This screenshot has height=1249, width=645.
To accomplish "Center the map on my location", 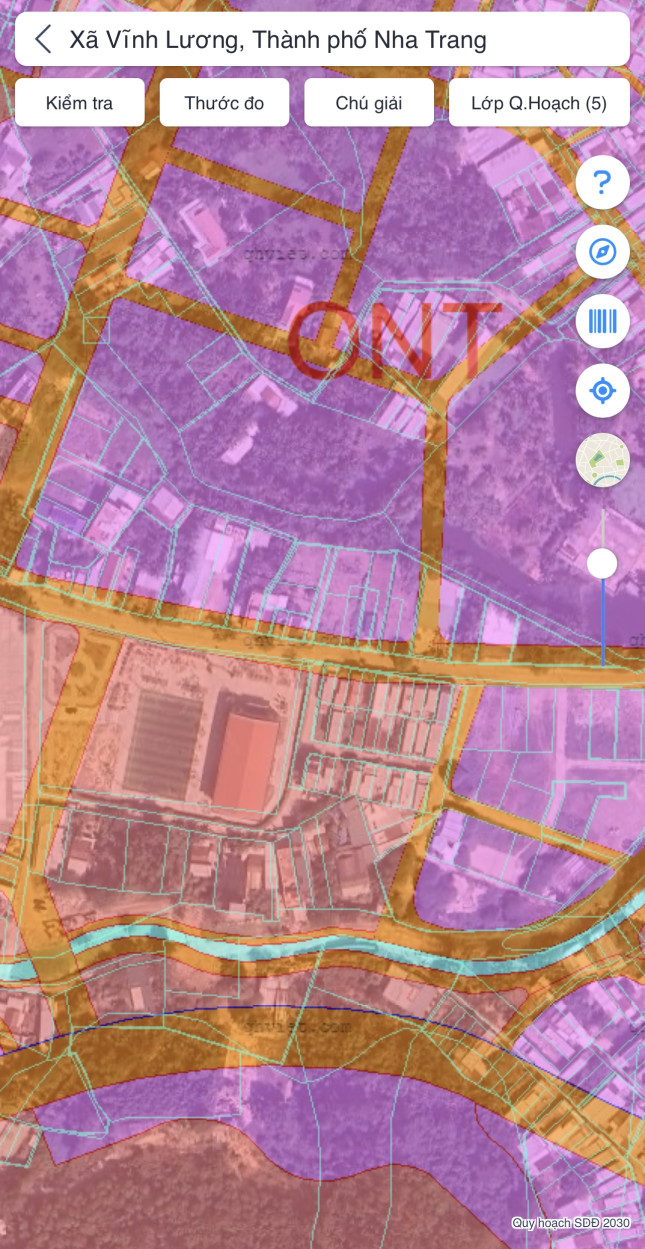I will pos(602,390).
